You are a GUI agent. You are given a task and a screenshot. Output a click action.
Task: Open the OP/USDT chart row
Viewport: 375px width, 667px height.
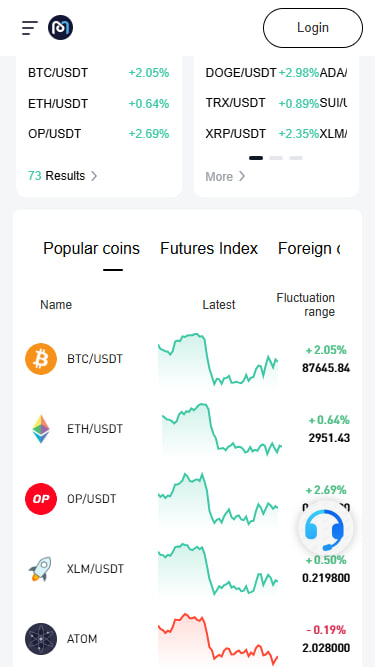click(188, 499)
